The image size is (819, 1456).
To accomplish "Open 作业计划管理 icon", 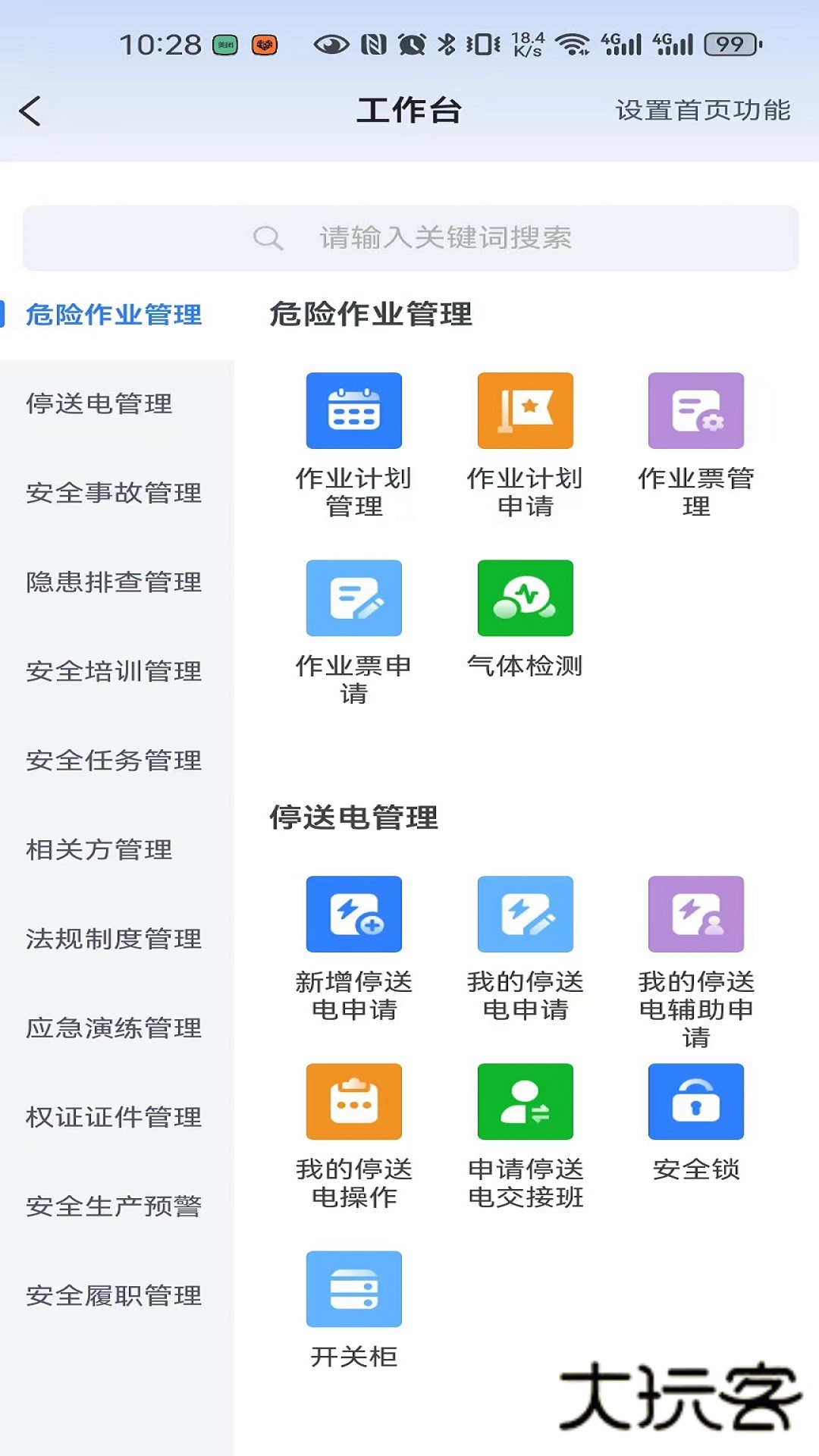I will tap(353, 410).
